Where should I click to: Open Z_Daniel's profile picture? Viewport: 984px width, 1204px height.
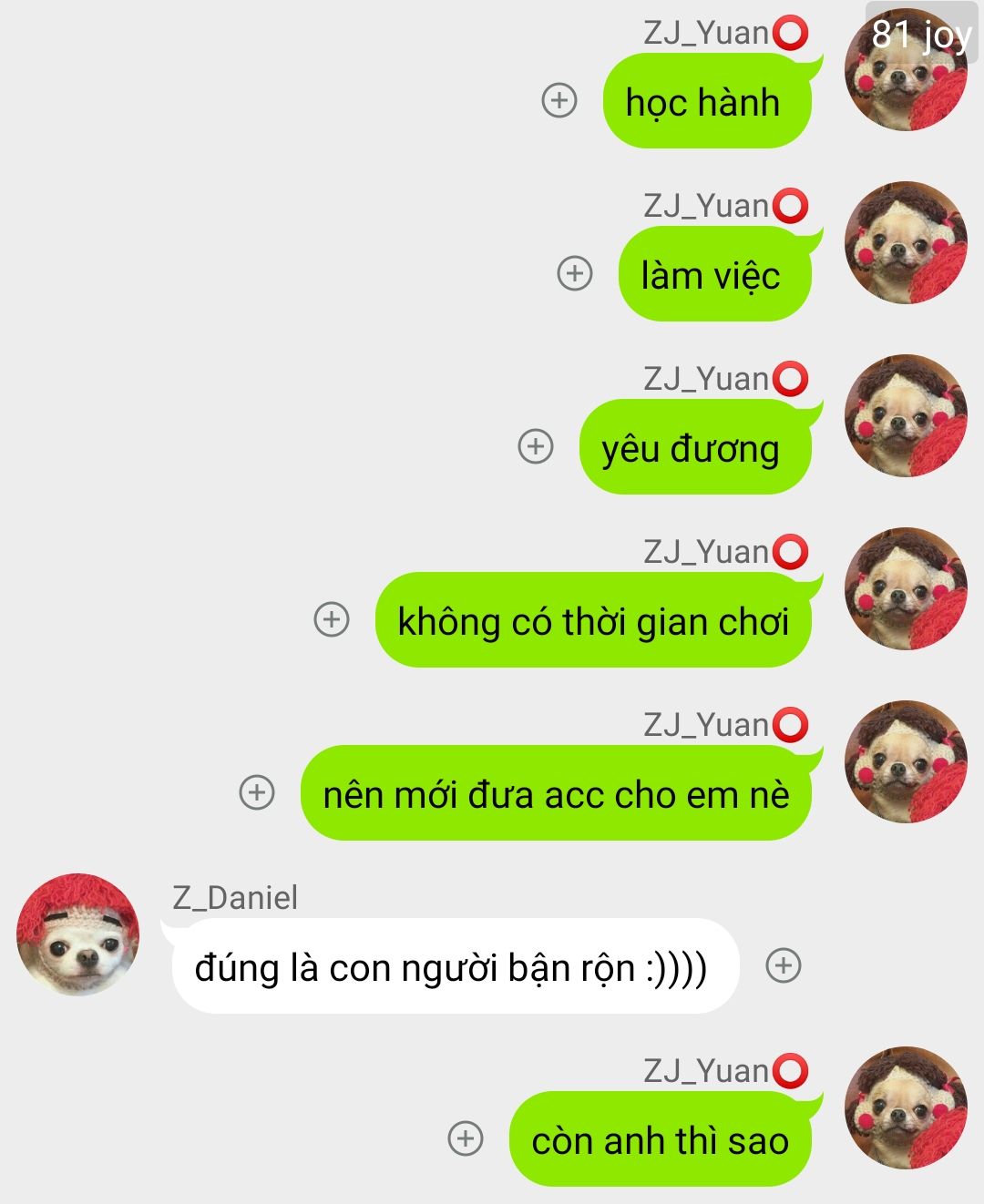(78, 934)
